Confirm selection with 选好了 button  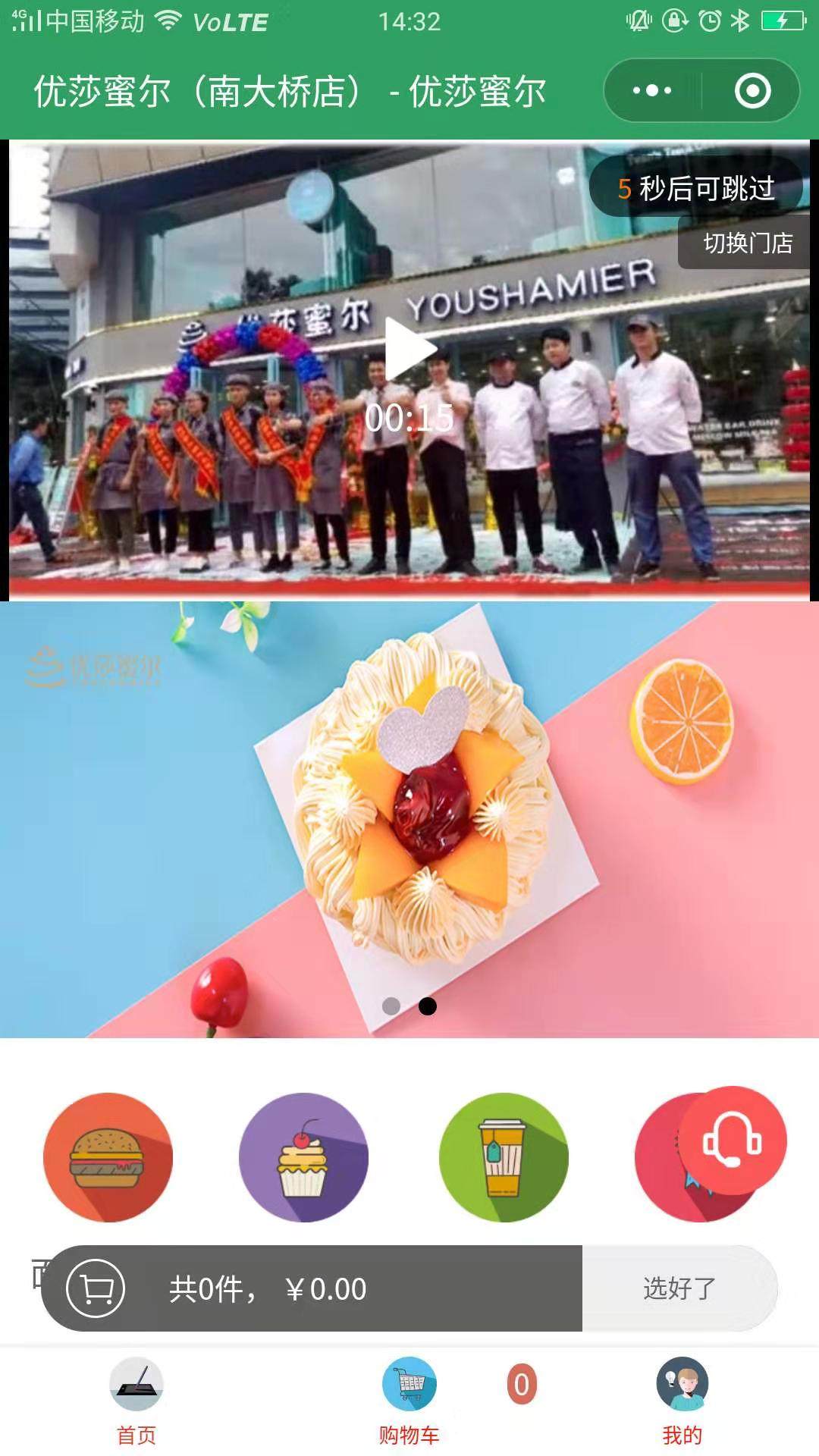(679, 1288)
